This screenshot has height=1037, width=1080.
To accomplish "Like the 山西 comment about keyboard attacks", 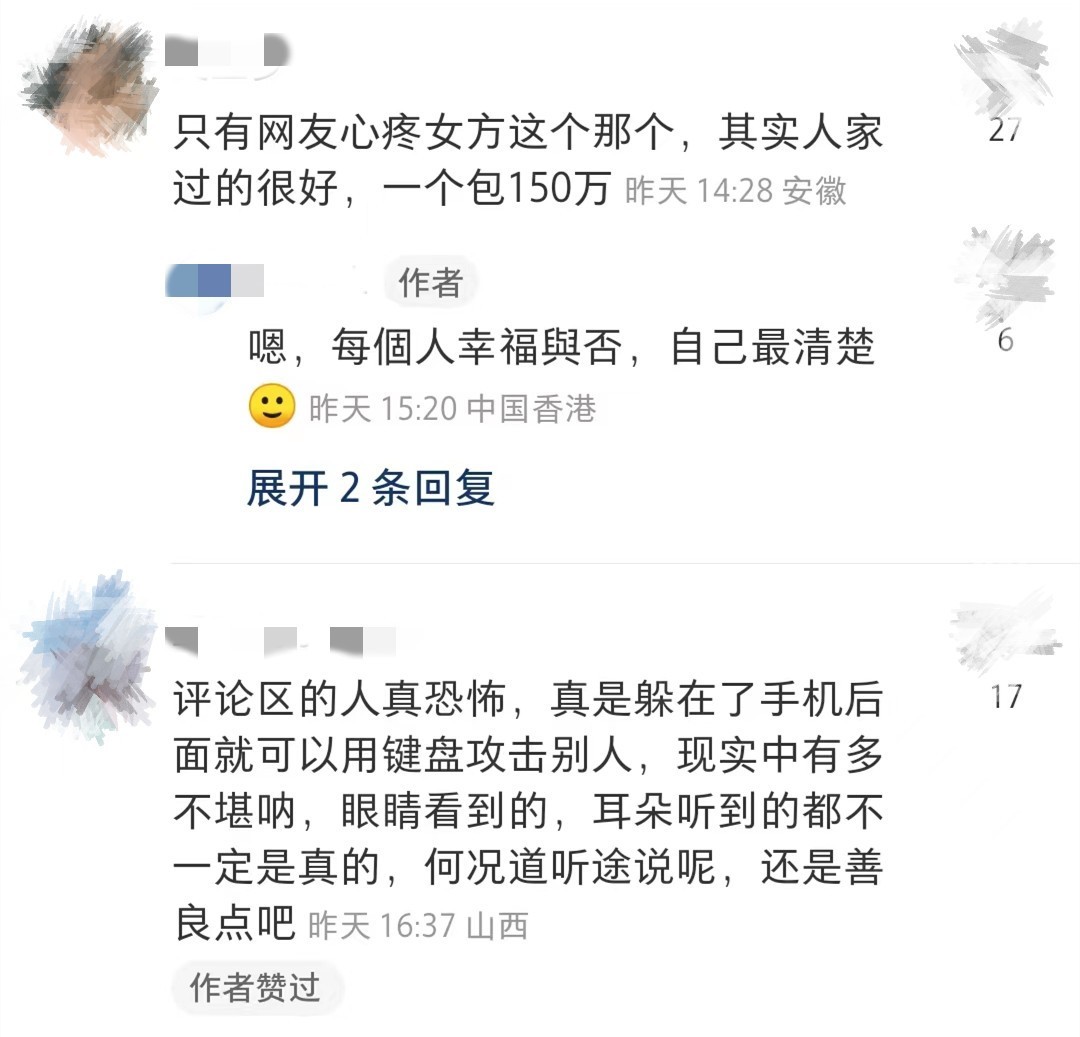I will point(1004,628).
